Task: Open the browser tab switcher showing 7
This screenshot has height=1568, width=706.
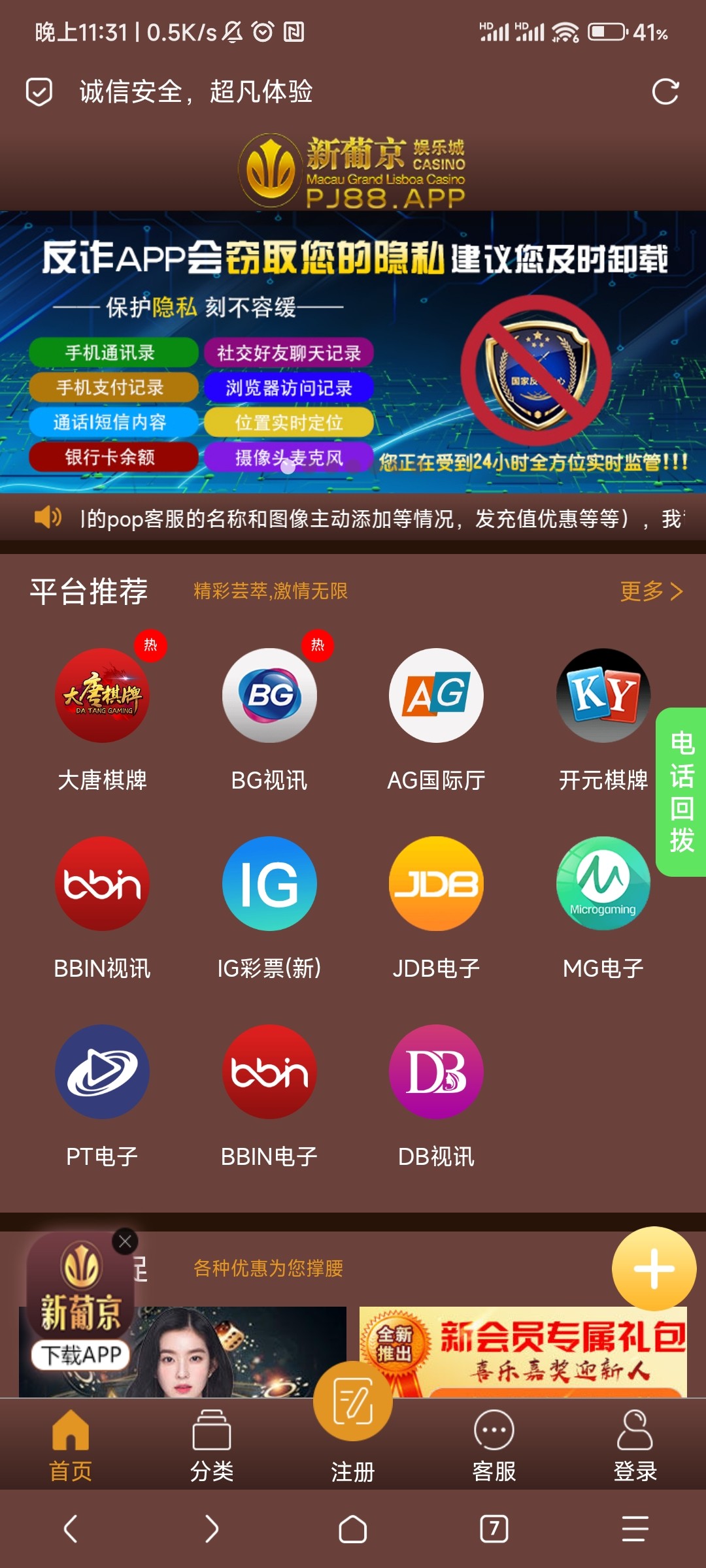Action: click(494, 1529)
